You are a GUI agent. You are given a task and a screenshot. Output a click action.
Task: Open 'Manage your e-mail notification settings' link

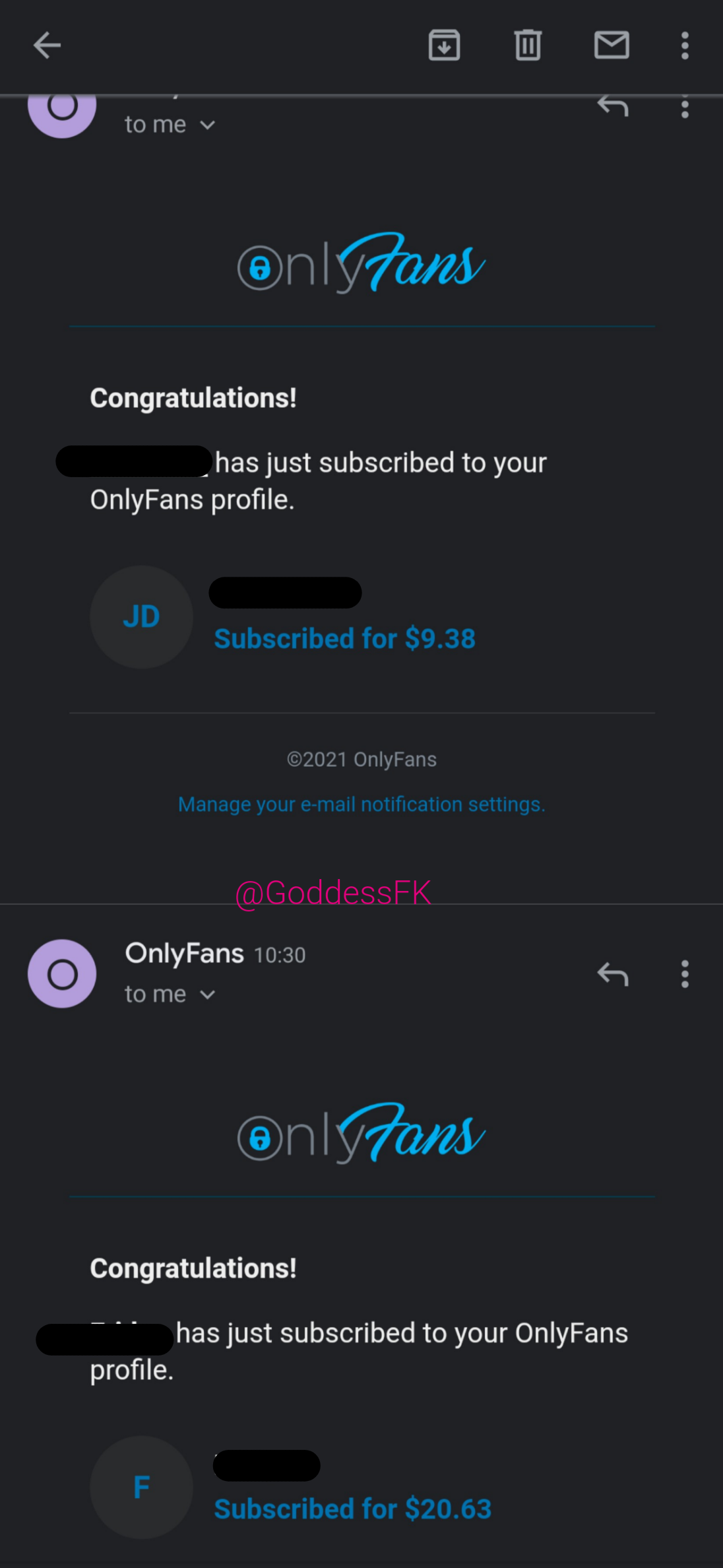tap(361, 804)
